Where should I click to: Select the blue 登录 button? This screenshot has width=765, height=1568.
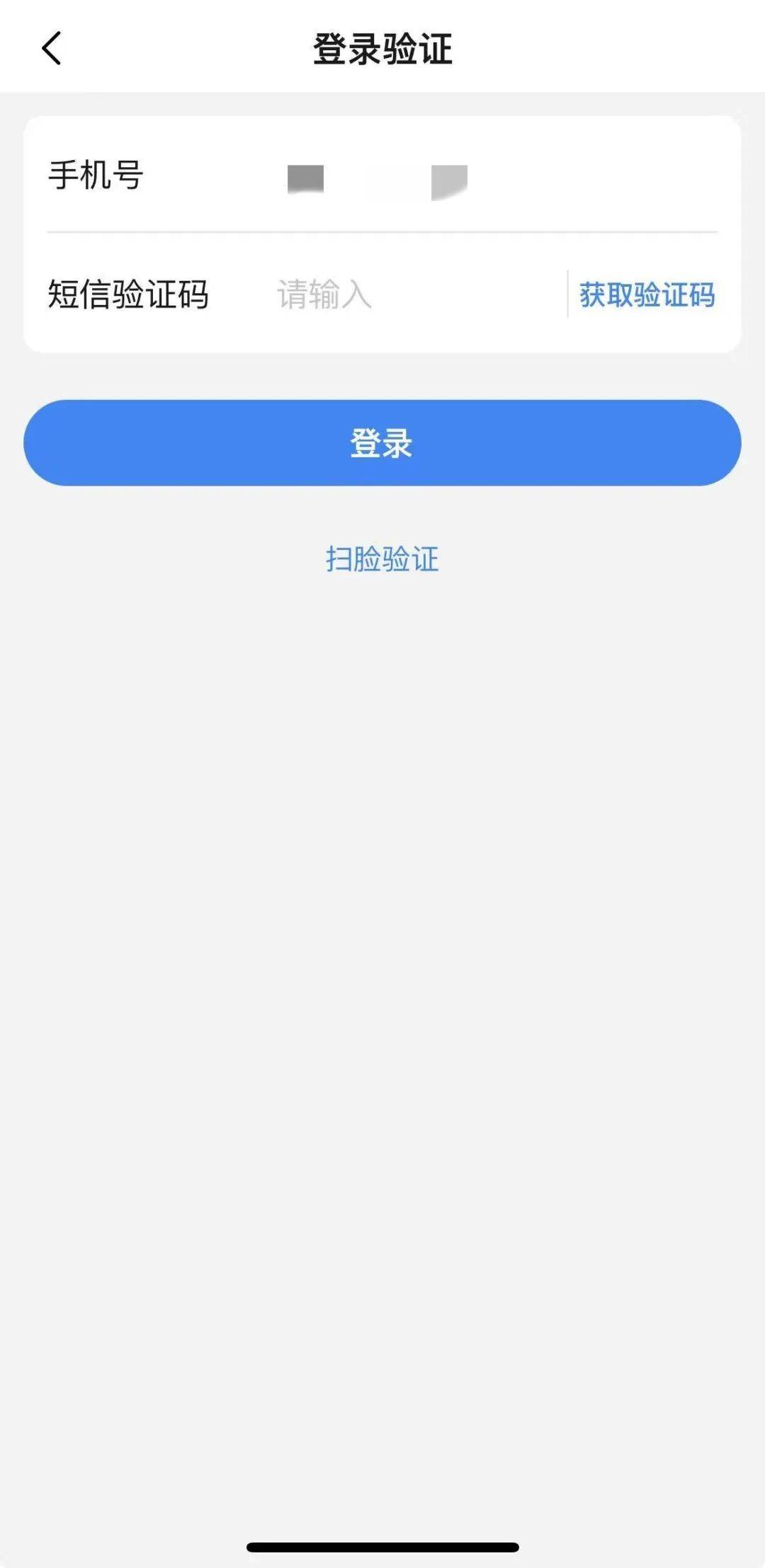[382, 442]
